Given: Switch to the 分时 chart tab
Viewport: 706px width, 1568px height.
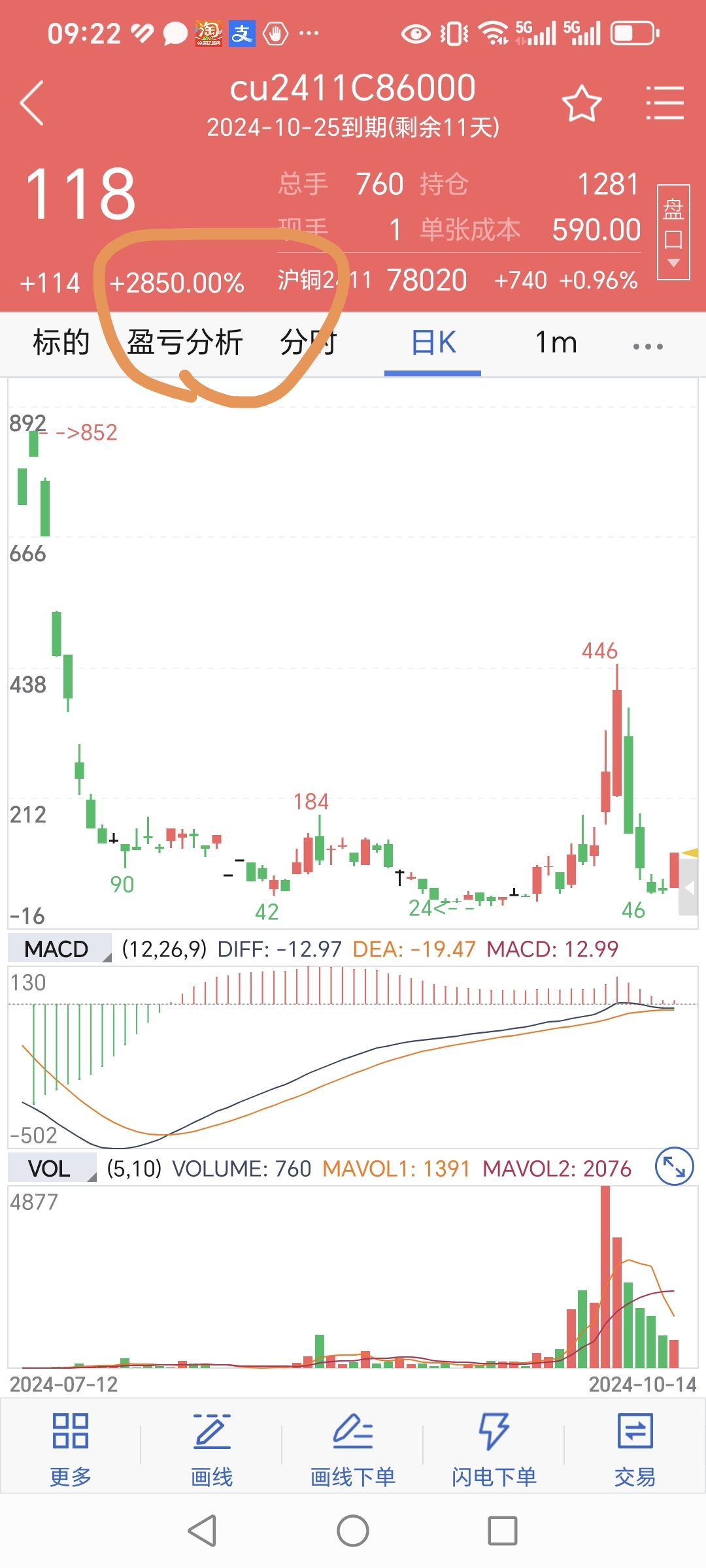Looking at the screenshot, I should click(307, 342).
